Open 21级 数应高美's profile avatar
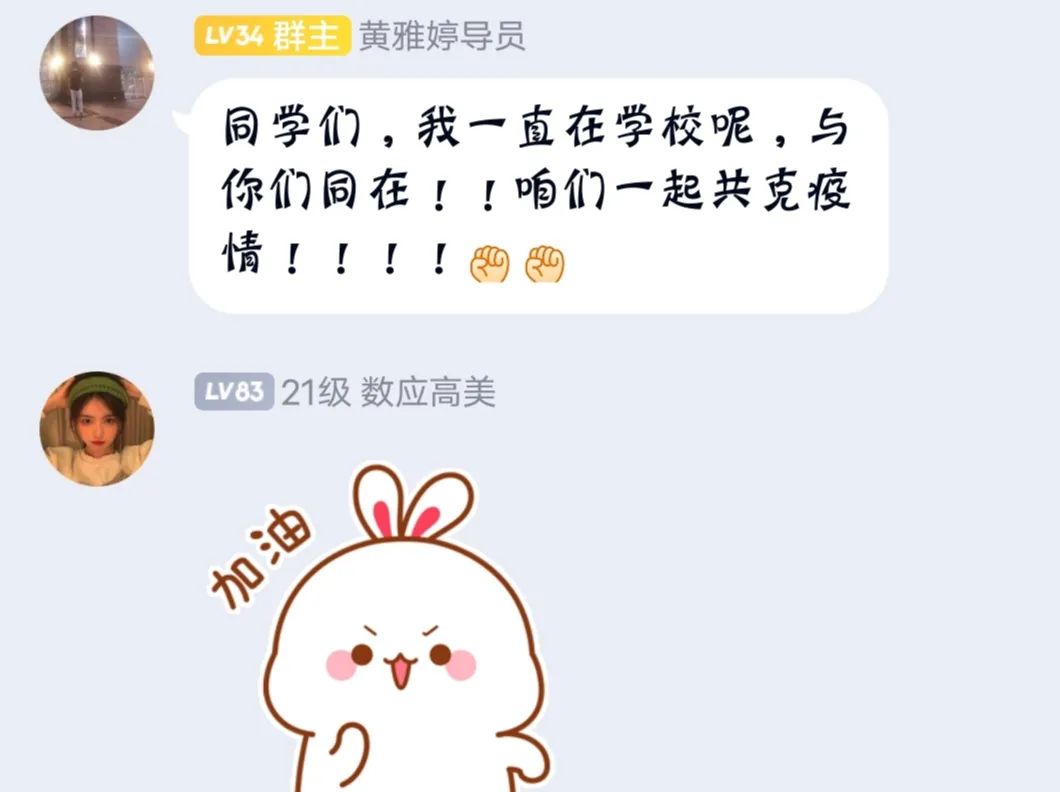The height and width of the screenshot is (792, 1060). click(x=97, y=428)
